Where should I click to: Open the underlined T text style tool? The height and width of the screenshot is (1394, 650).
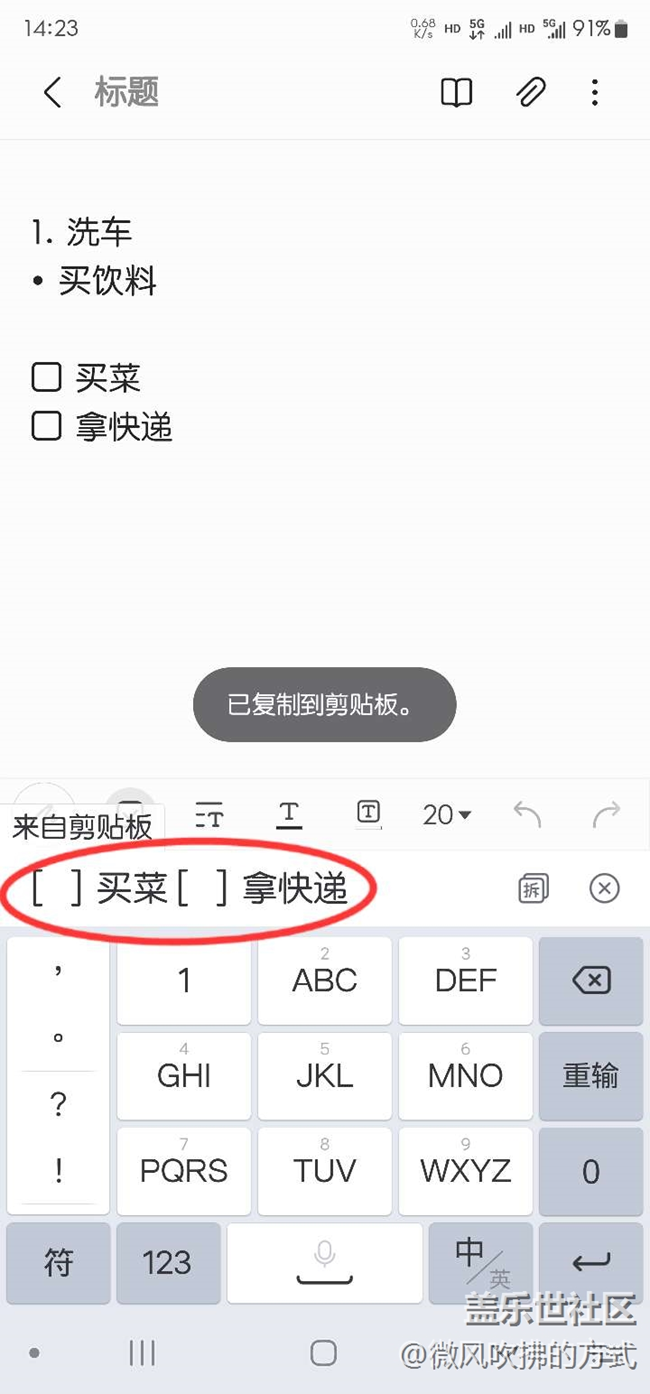point(289,814)
